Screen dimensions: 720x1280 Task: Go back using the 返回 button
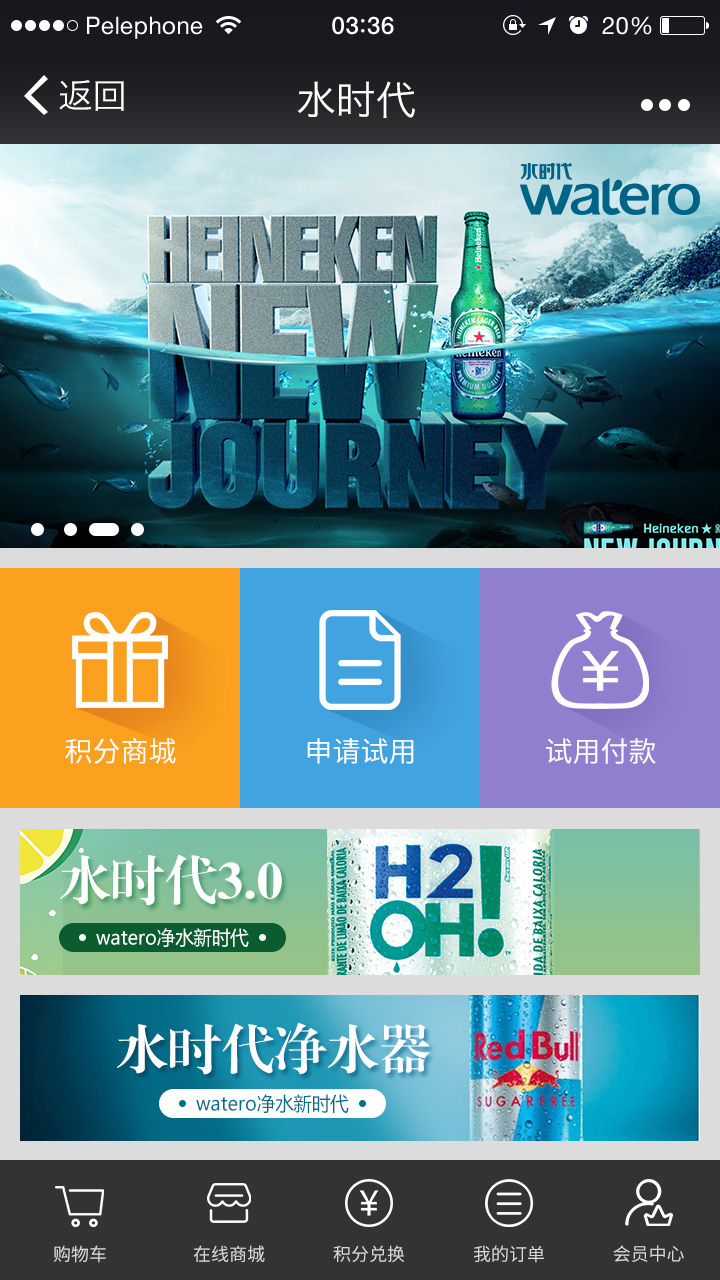click(x=75, y=96)
